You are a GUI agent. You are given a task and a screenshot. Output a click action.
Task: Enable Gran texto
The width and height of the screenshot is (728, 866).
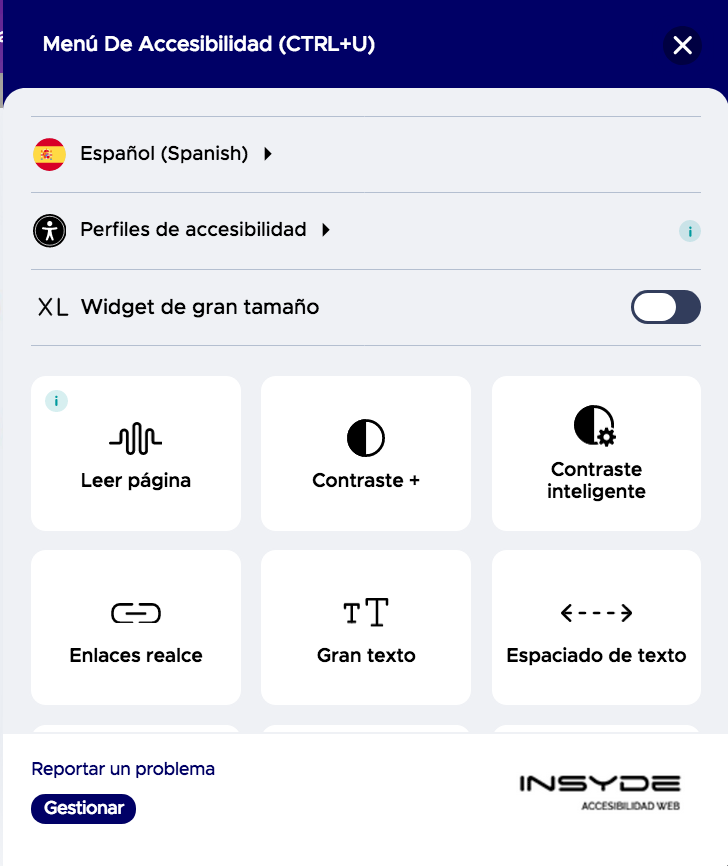(366, 628)
